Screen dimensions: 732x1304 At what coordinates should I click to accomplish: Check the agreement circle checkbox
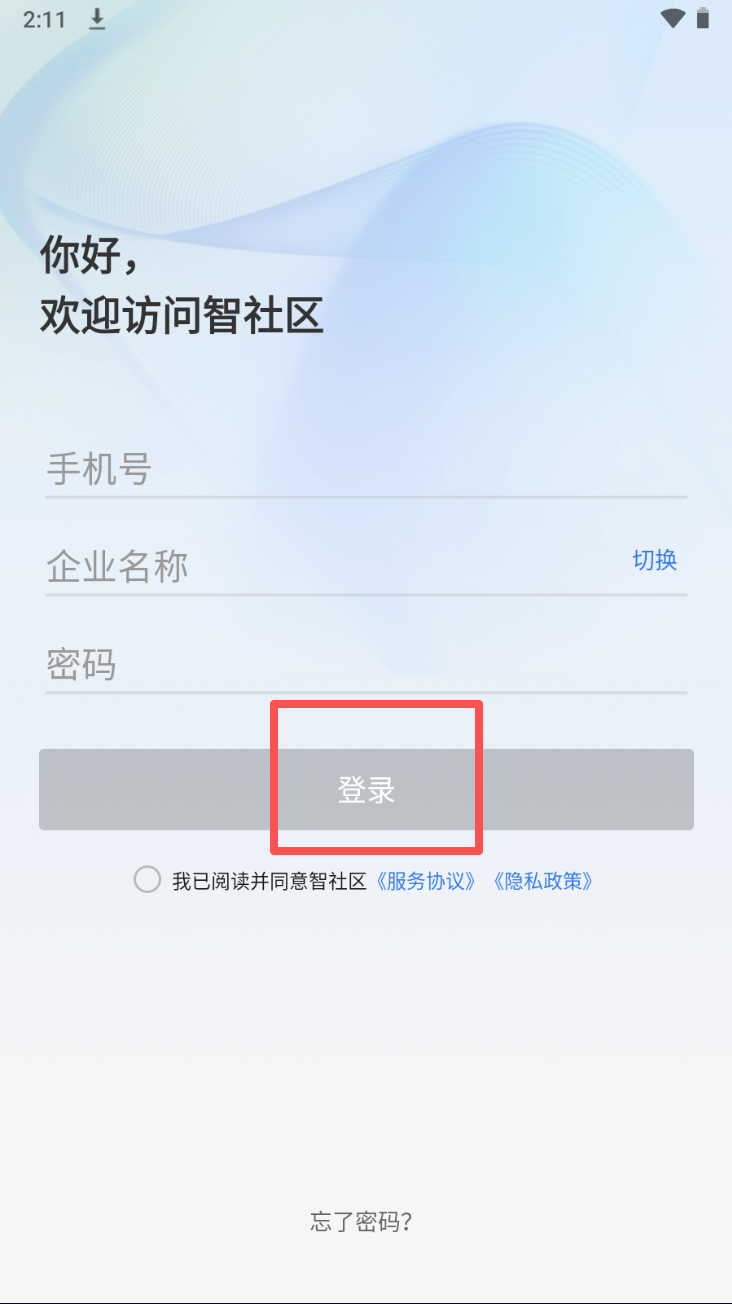pos(147,880)
